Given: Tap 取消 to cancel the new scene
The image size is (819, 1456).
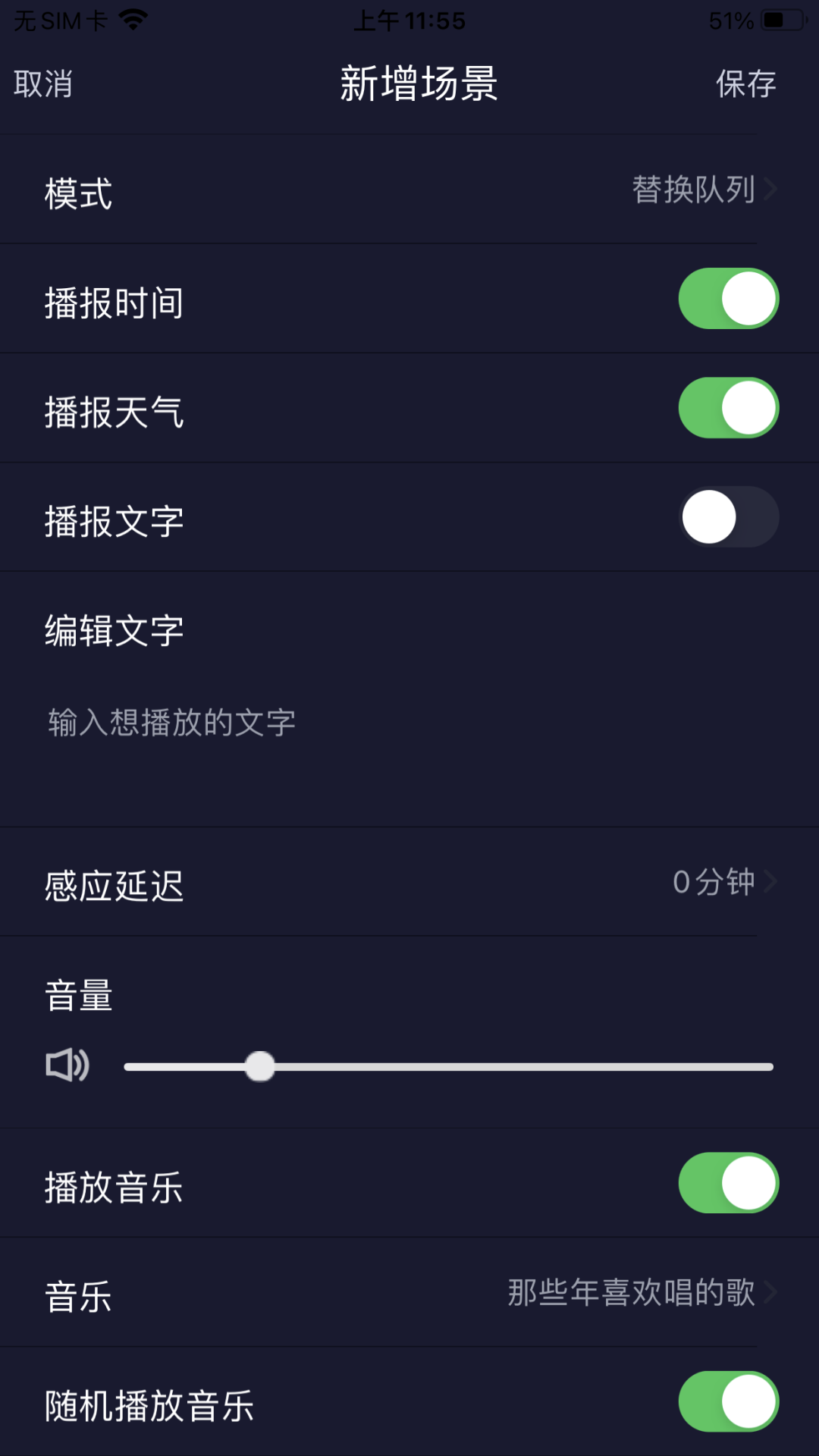Looking at the screenshot, I should [43, 84].
